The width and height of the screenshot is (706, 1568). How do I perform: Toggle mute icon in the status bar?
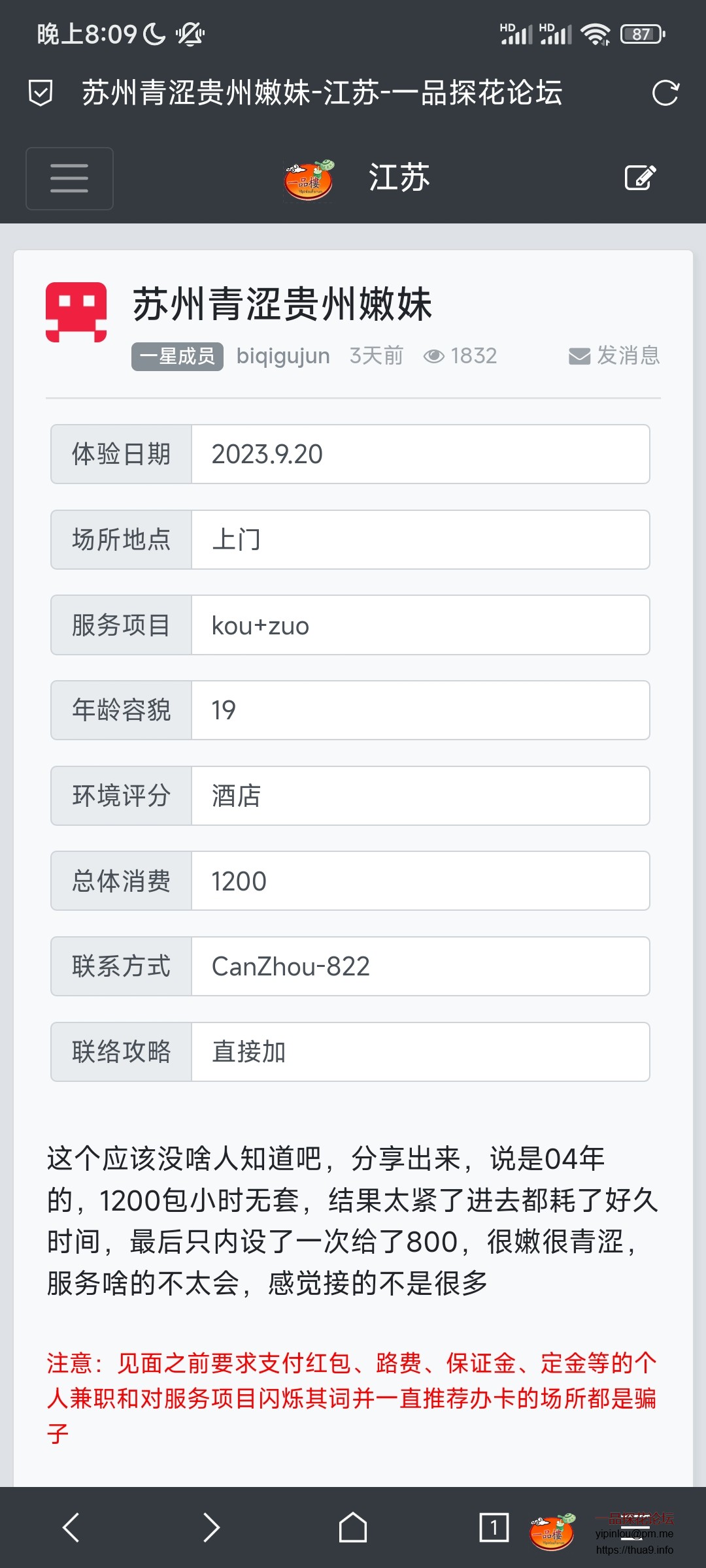(x=189, y=35)
